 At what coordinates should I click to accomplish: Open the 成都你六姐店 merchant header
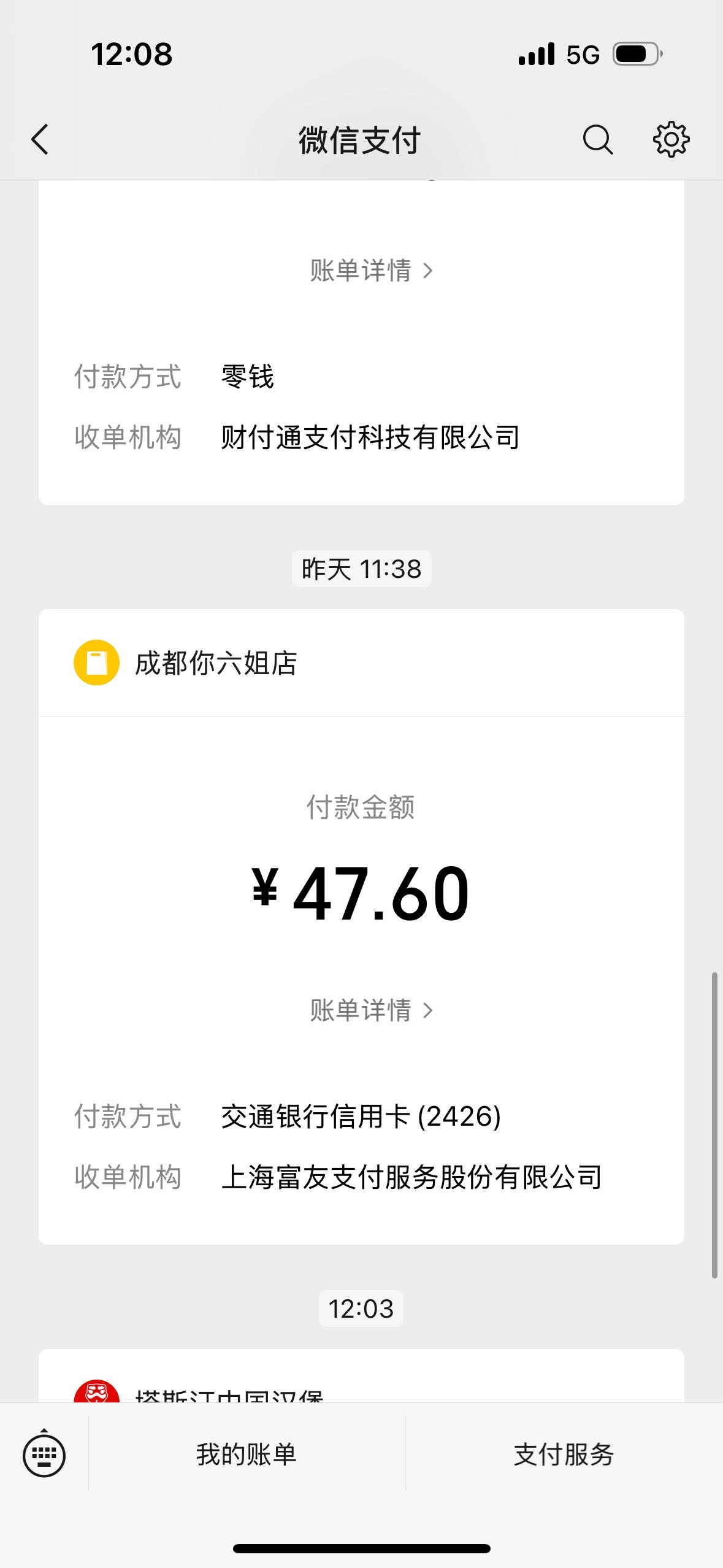(361, 663)
